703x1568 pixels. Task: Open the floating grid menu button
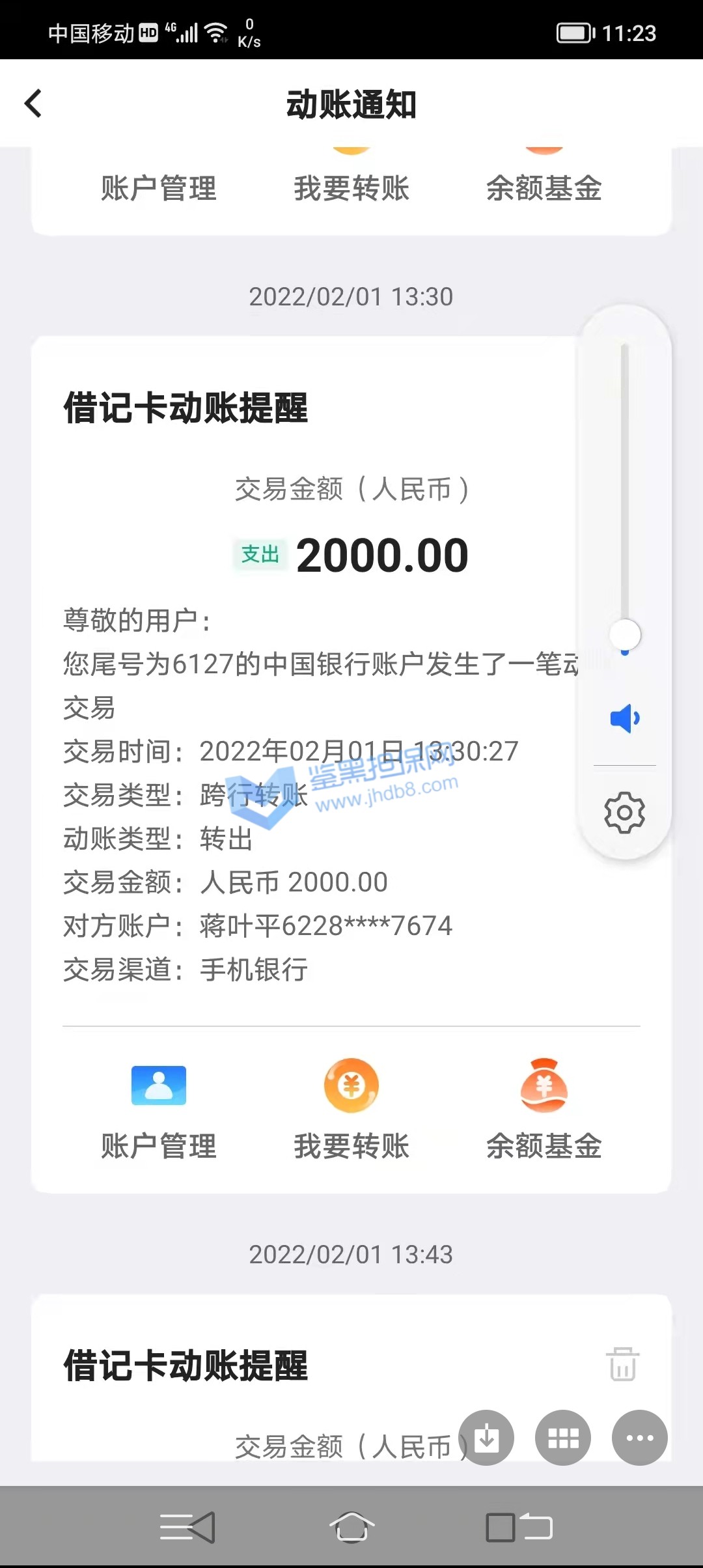(x=563, y=1438)
